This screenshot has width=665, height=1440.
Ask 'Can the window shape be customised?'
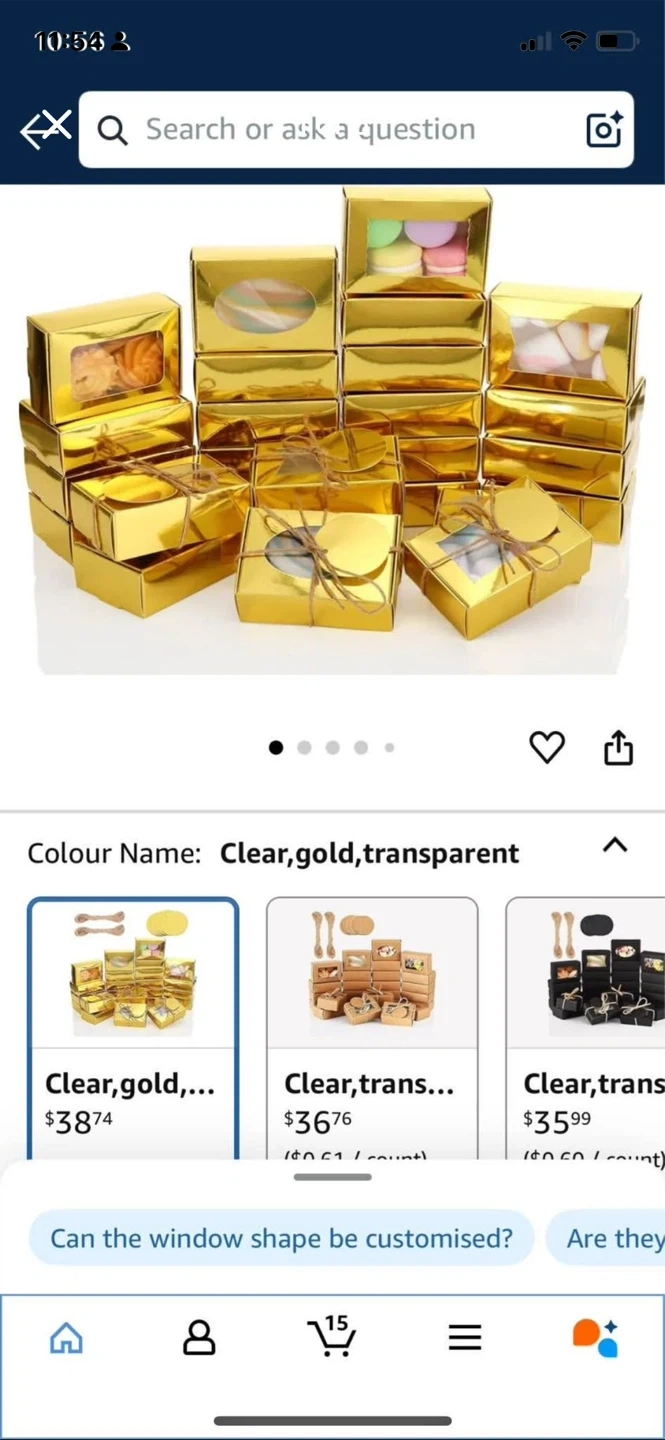click(281, 1238)
